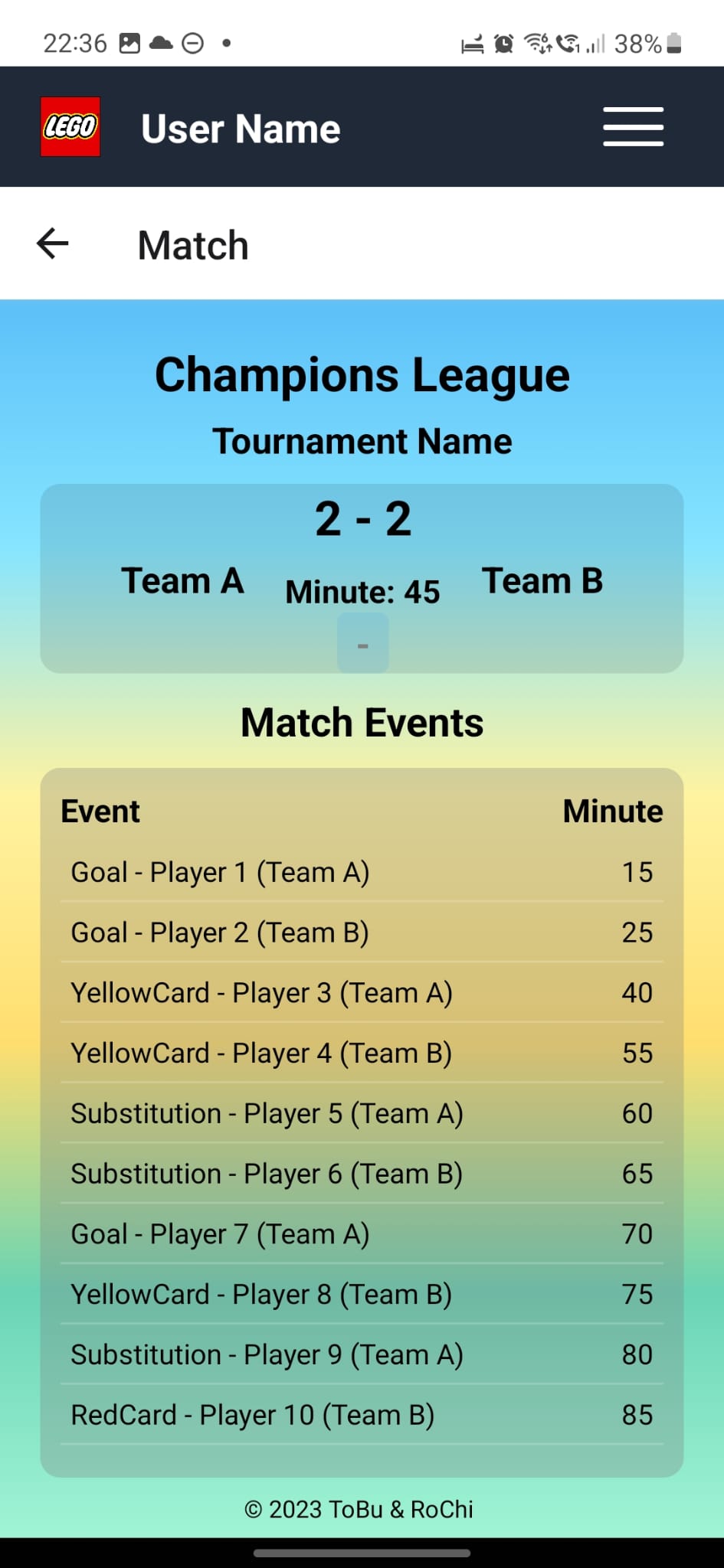This screenshot has width=724, height=1568.
Task: Tap the back arrow on the Match page
Action: 51,243
